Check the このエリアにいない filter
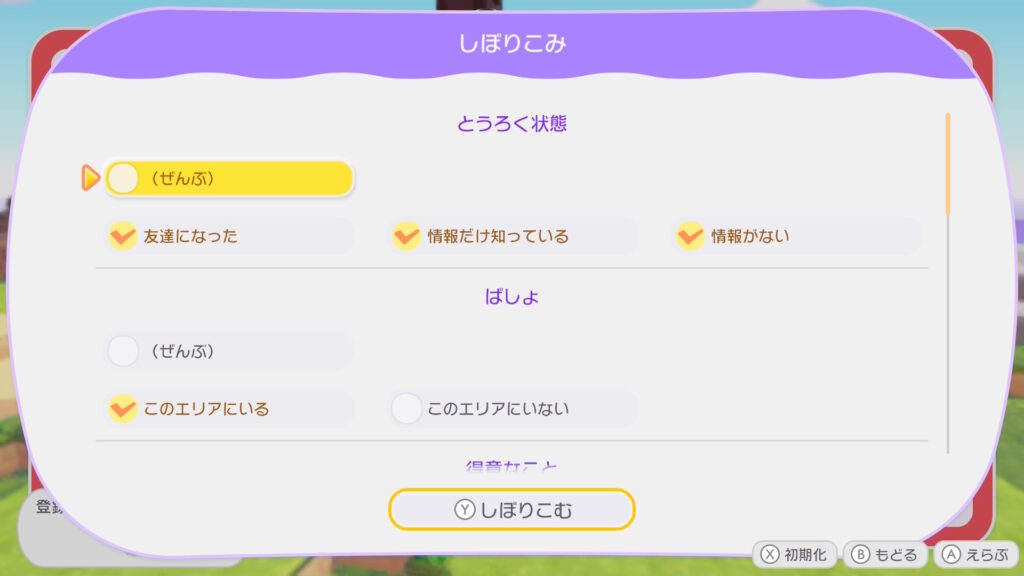The image size is (1024, 576). coord(512,409)
